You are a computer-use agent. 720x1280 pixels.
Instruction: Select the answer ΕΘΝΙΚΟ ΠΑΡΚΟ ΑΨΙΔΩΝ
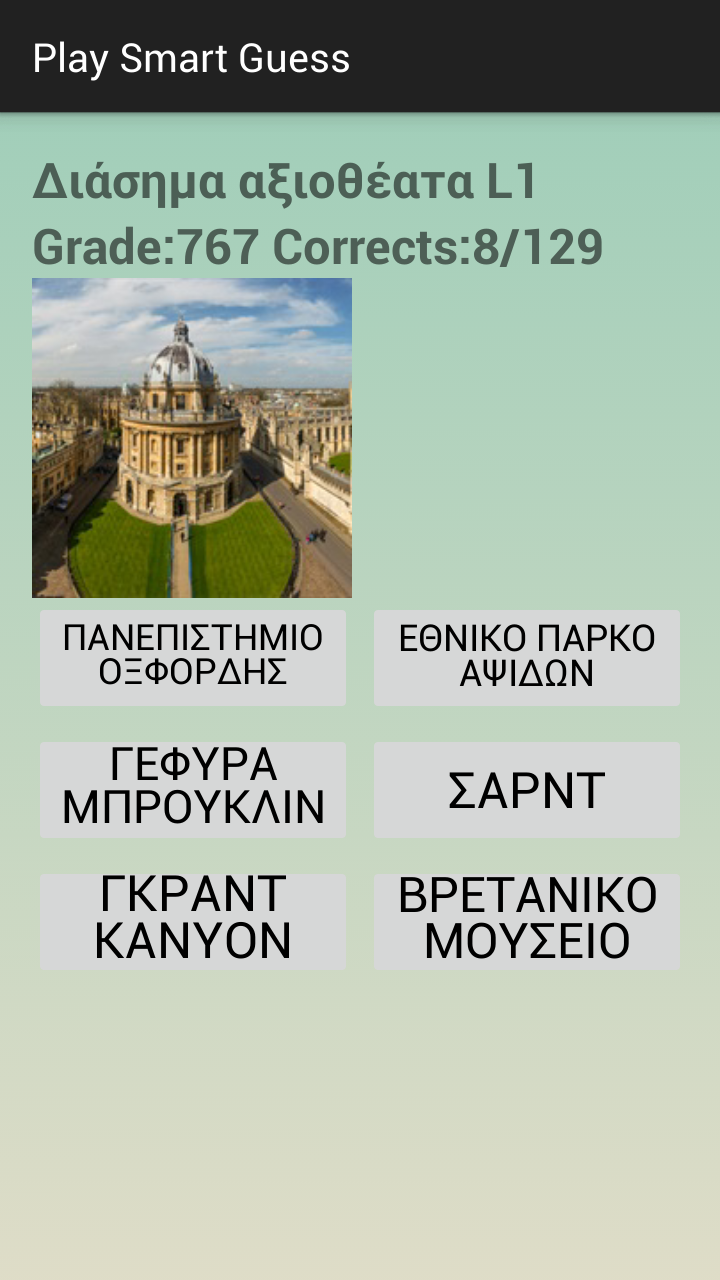pos(527,657)
